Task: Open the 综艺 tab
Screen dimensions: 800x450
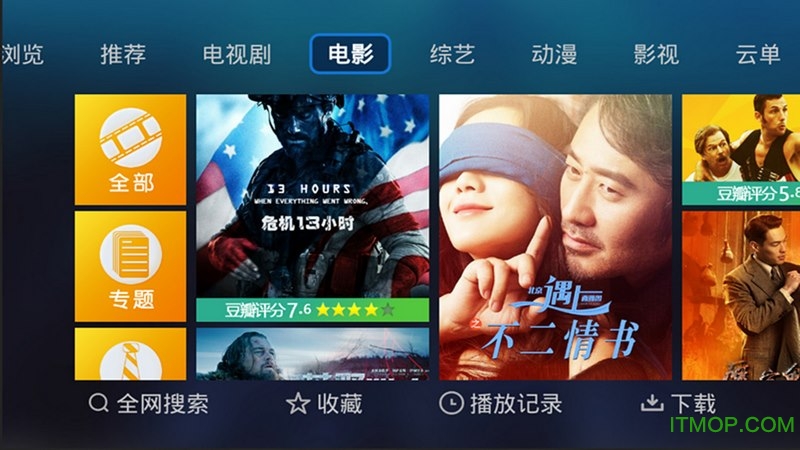Action: (x=452, y=54)
